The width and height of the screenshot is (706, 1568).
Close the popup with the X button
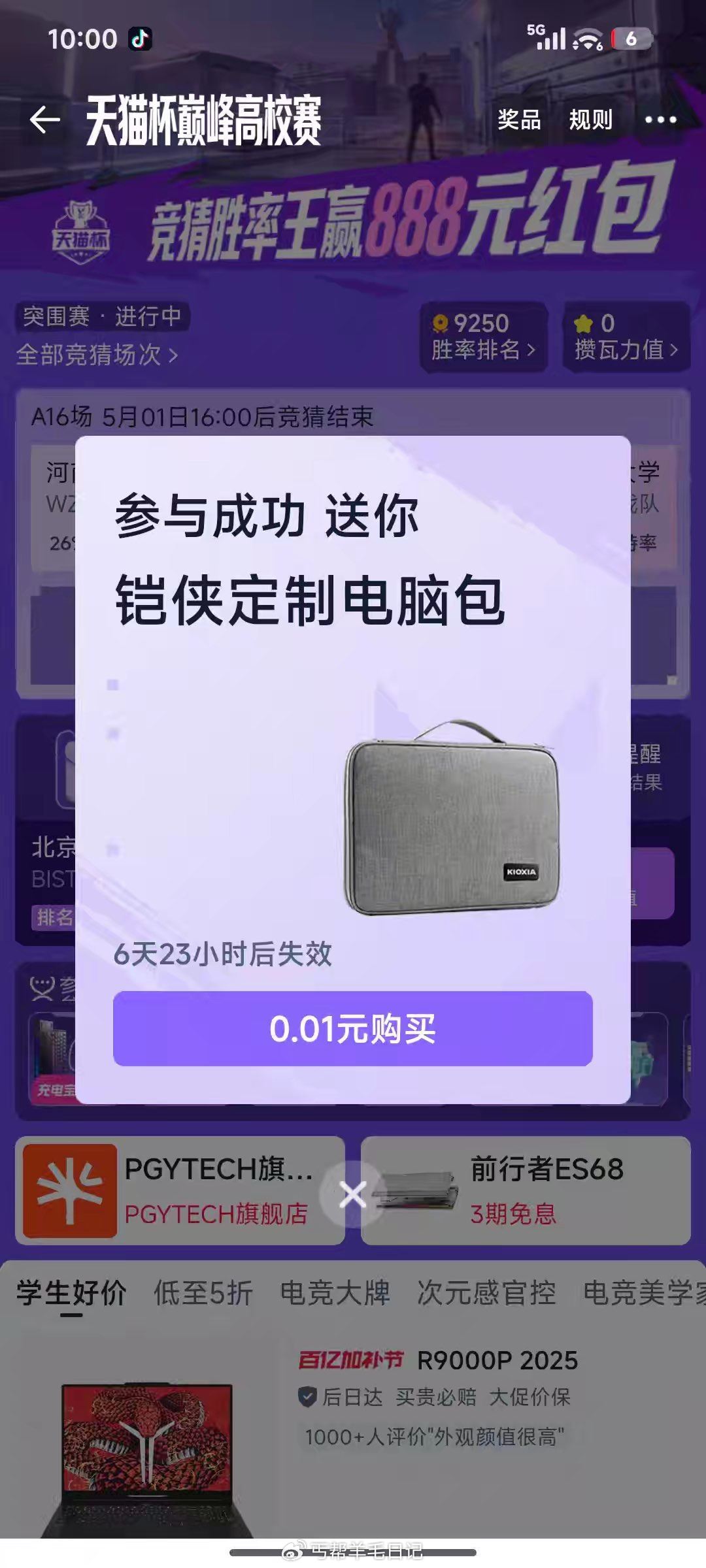[x=353, y=1195]
